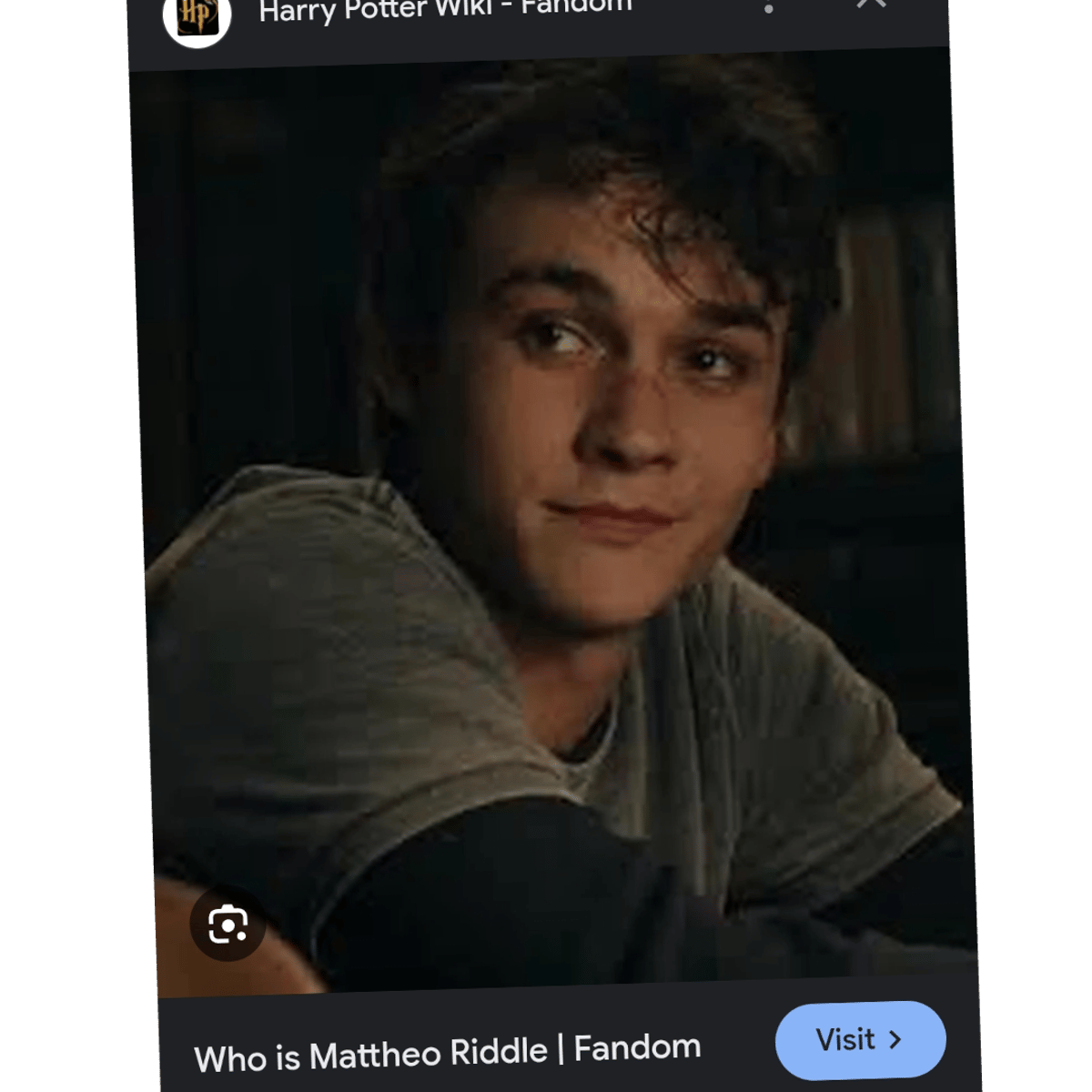
Task: Open the Harry Potter Wiki source
Action: 444,11
